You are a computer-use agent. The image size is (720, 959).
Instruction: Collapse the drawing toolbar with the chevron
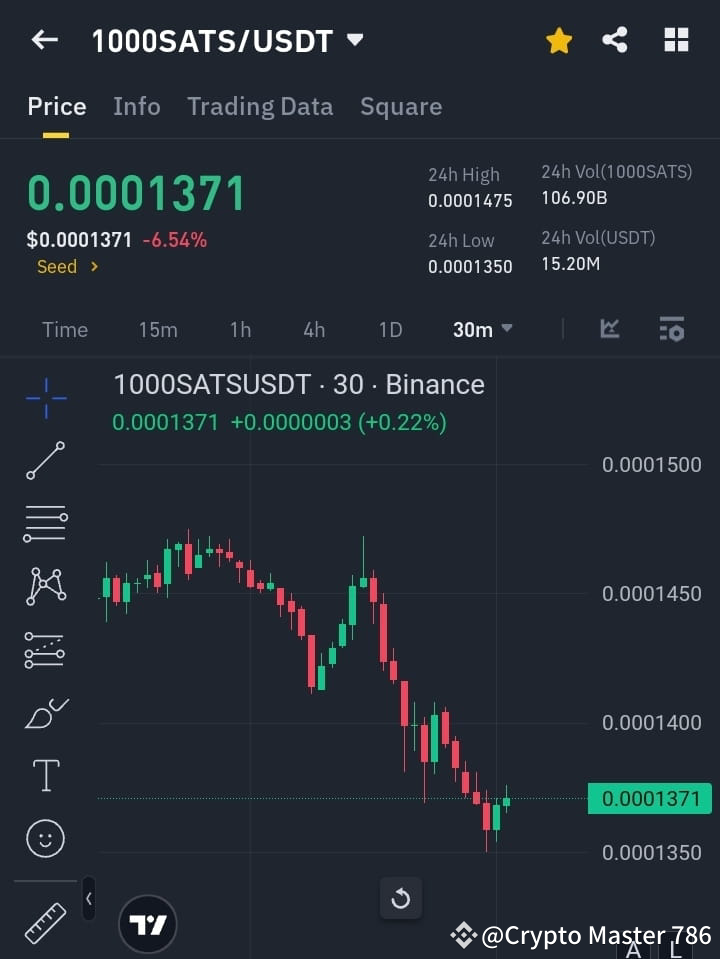click(x=88, y=898)
